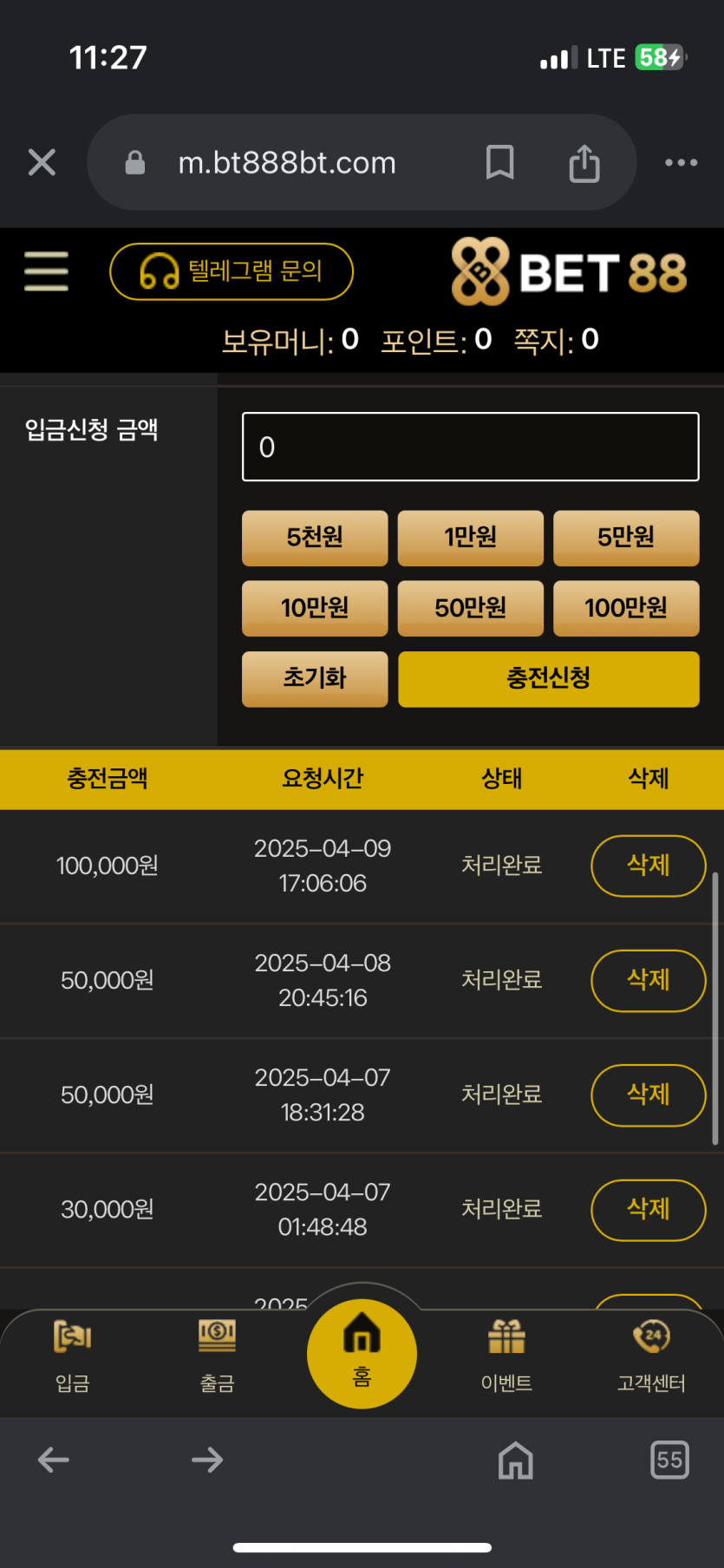Open the hamburger menu

point(46,271)
